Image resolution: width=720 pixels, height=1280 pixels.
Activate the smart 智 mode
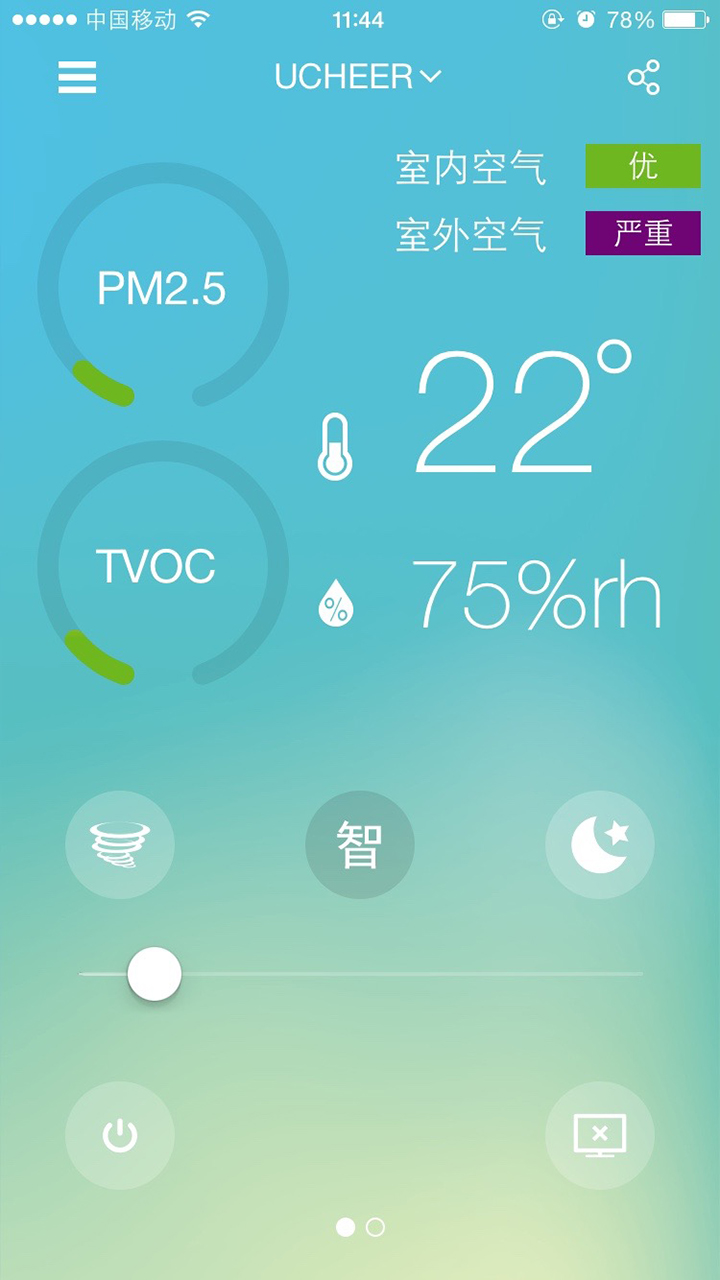tap(360, 845)
